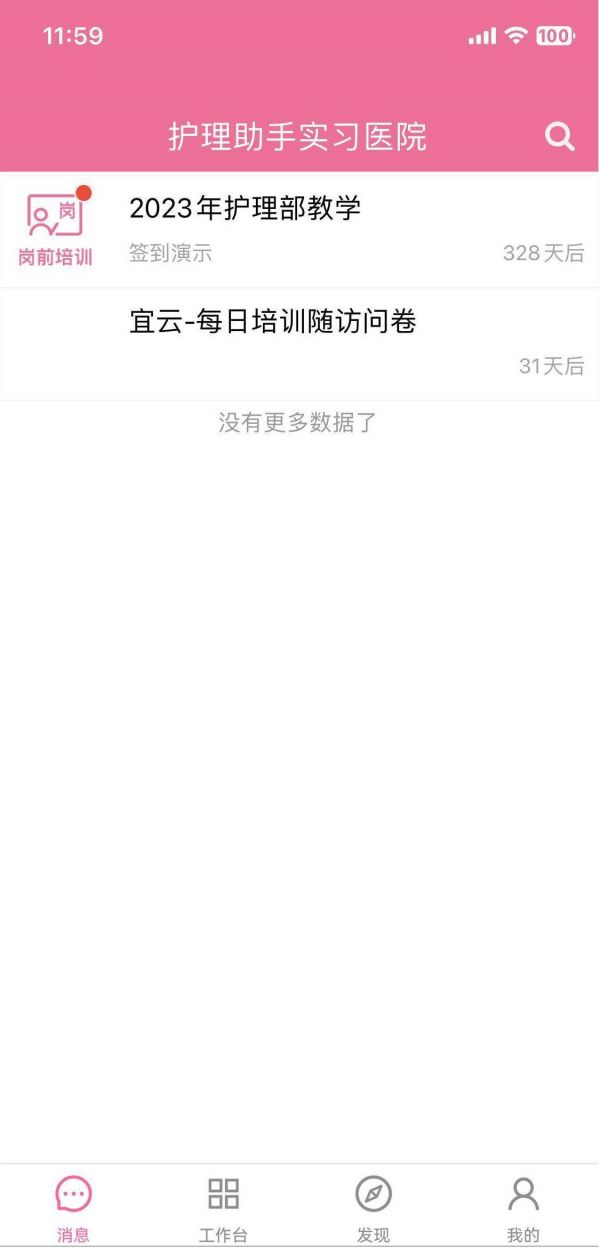
Task: Switch to the 消息 tab
Action: [x=73, y=1206]
